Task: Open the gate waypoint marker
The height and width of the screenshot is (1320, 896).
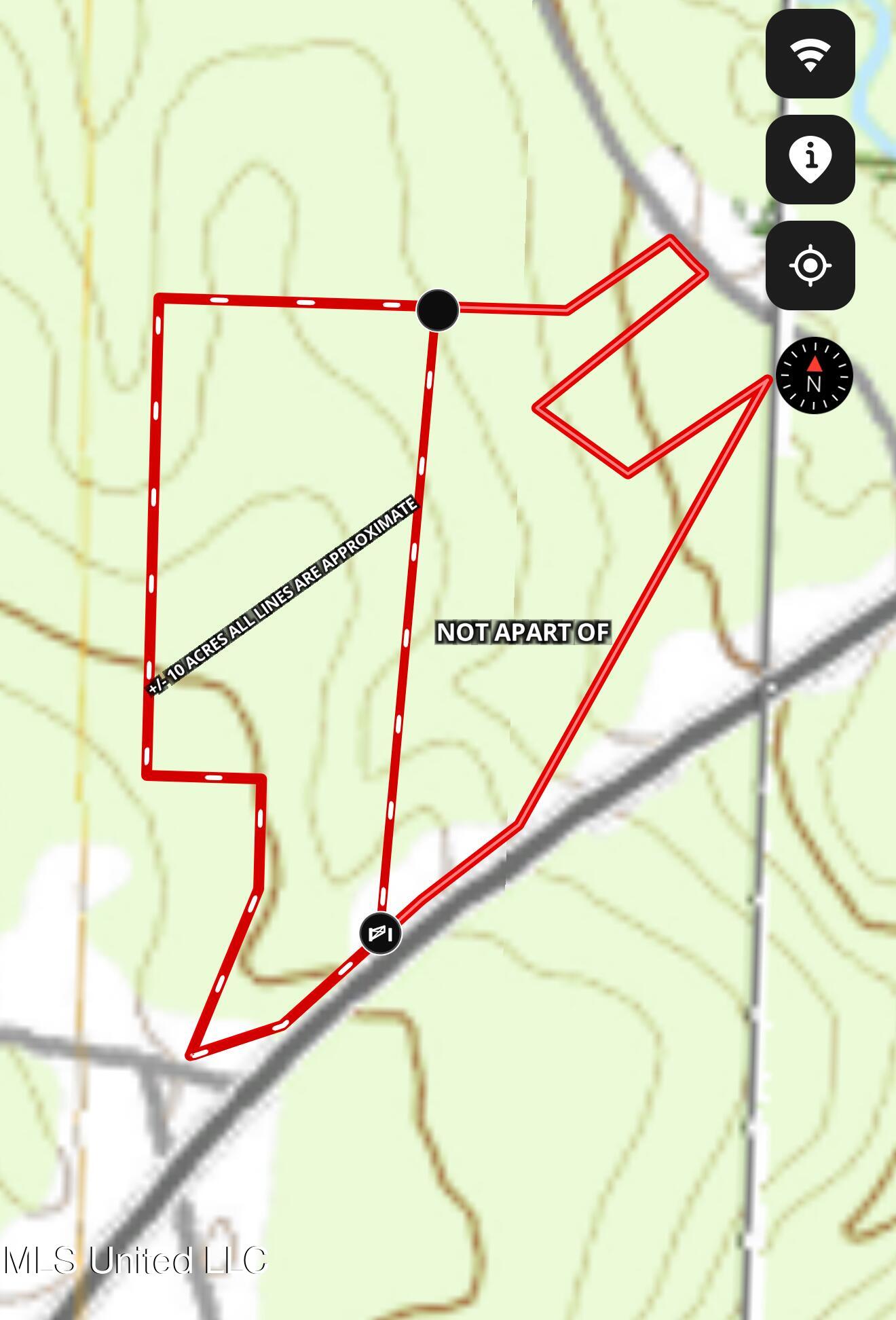Action: [x=380, y=934]
